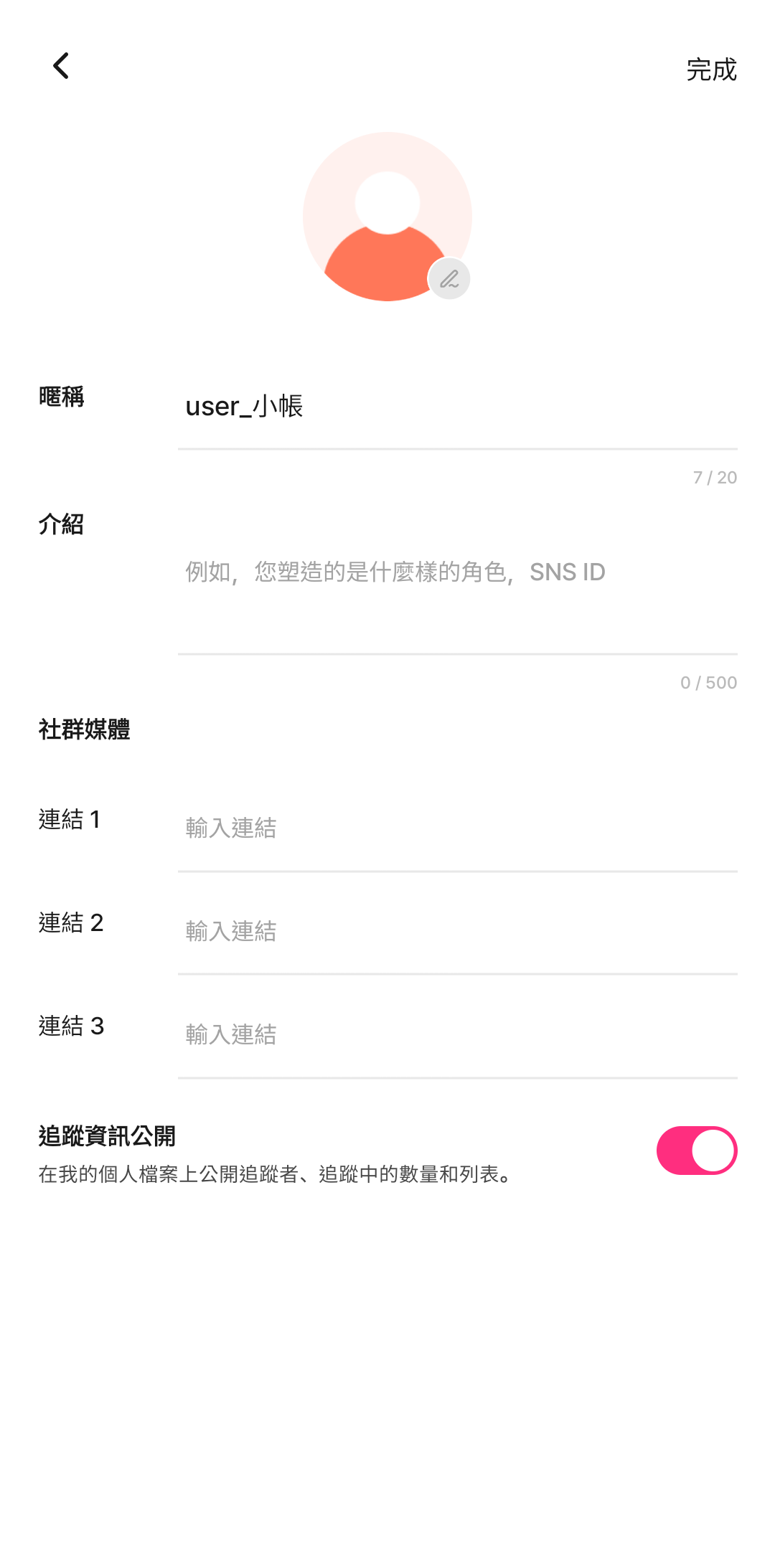775x1568 pixels.
Task: Edit profile photo via pencil icon
Action: [449, 279]
